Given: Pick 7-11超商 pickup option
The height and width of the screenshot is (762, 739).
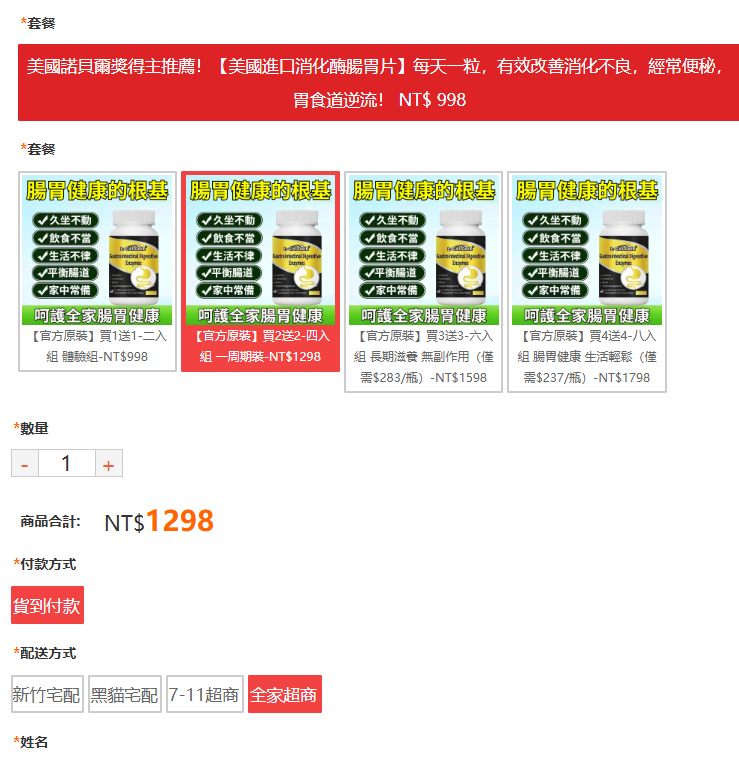Looking at the screenshot, I should [x=204, y=694].
